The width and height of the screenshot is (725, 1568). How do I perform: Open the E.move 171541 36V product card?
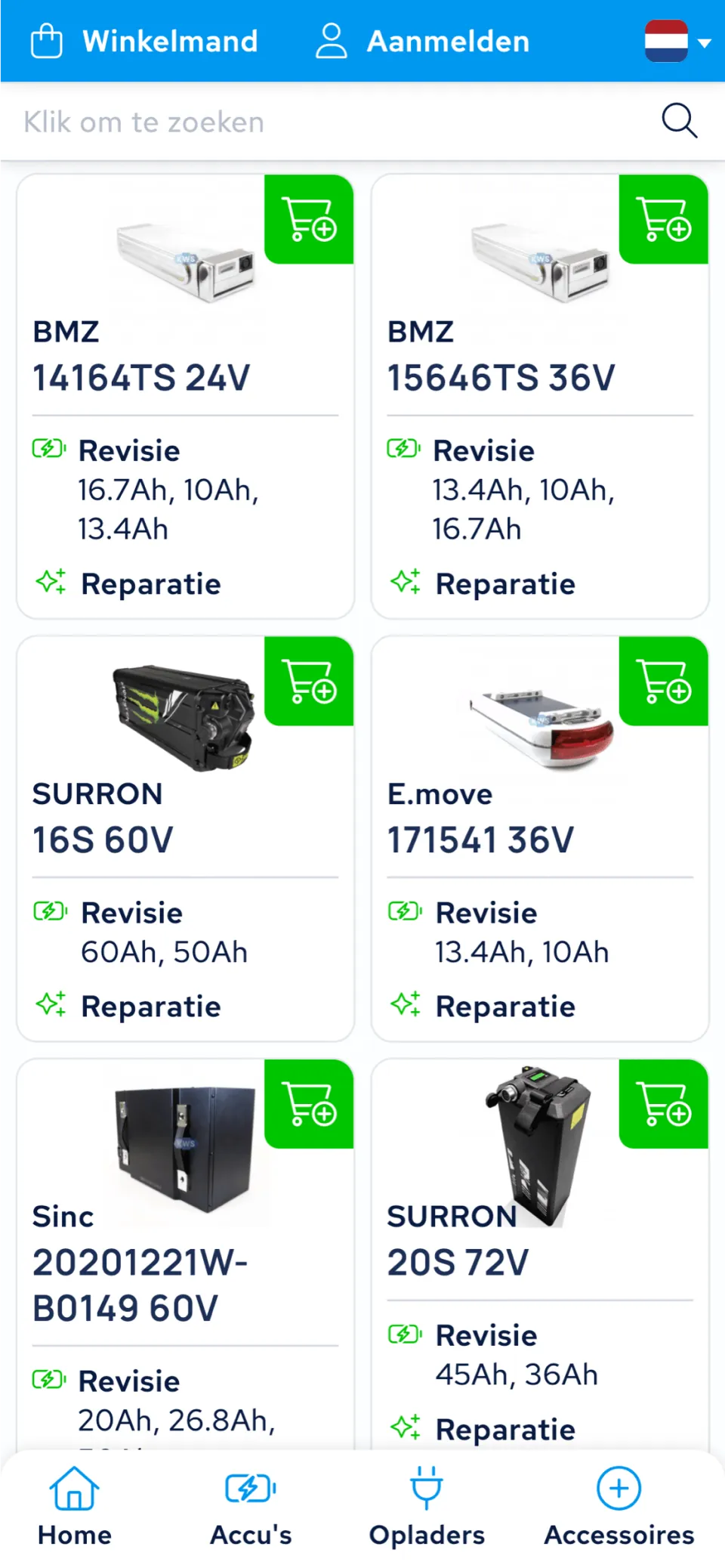[x=480, y=818]
